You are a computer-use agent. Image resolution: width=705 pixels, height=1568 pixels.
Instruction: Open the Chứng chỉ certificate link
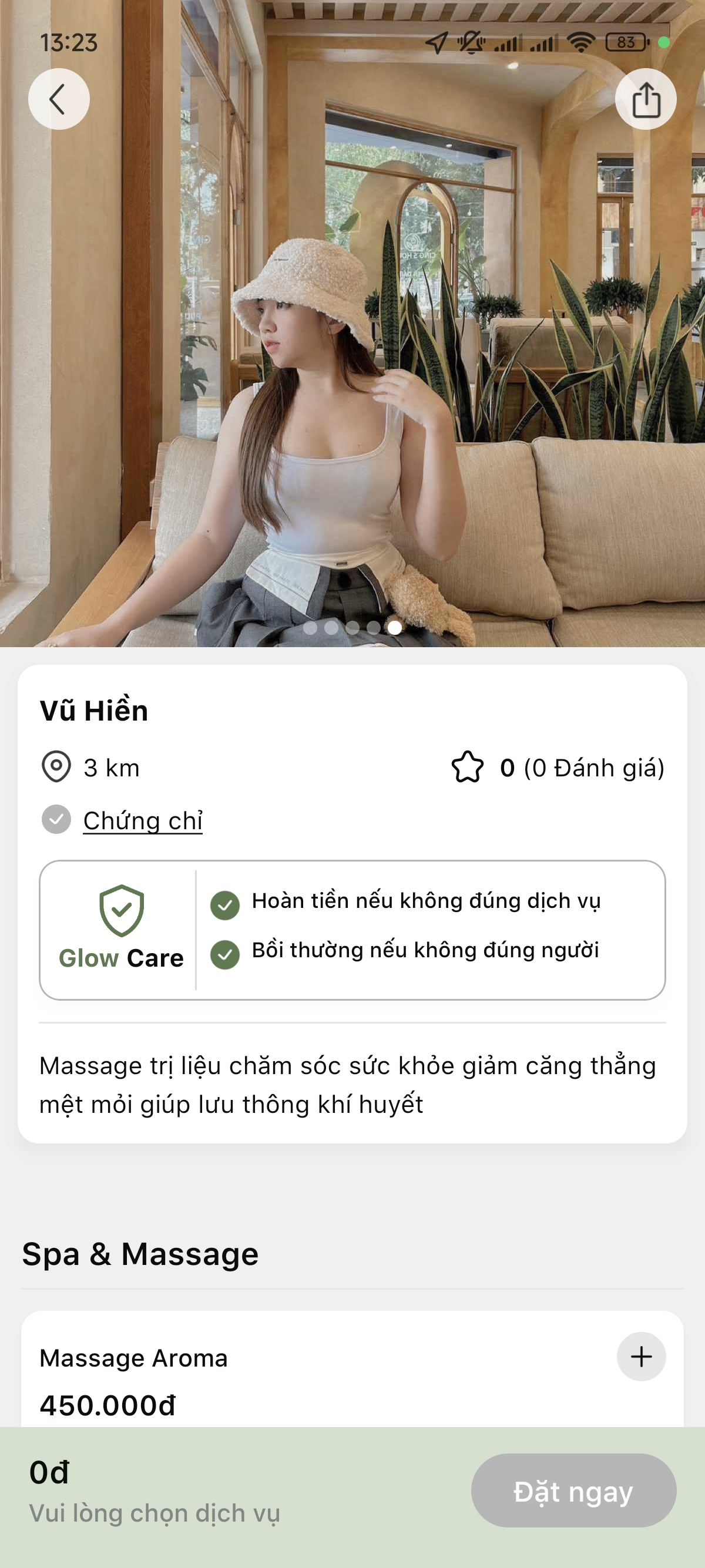(x=143, y=820)
